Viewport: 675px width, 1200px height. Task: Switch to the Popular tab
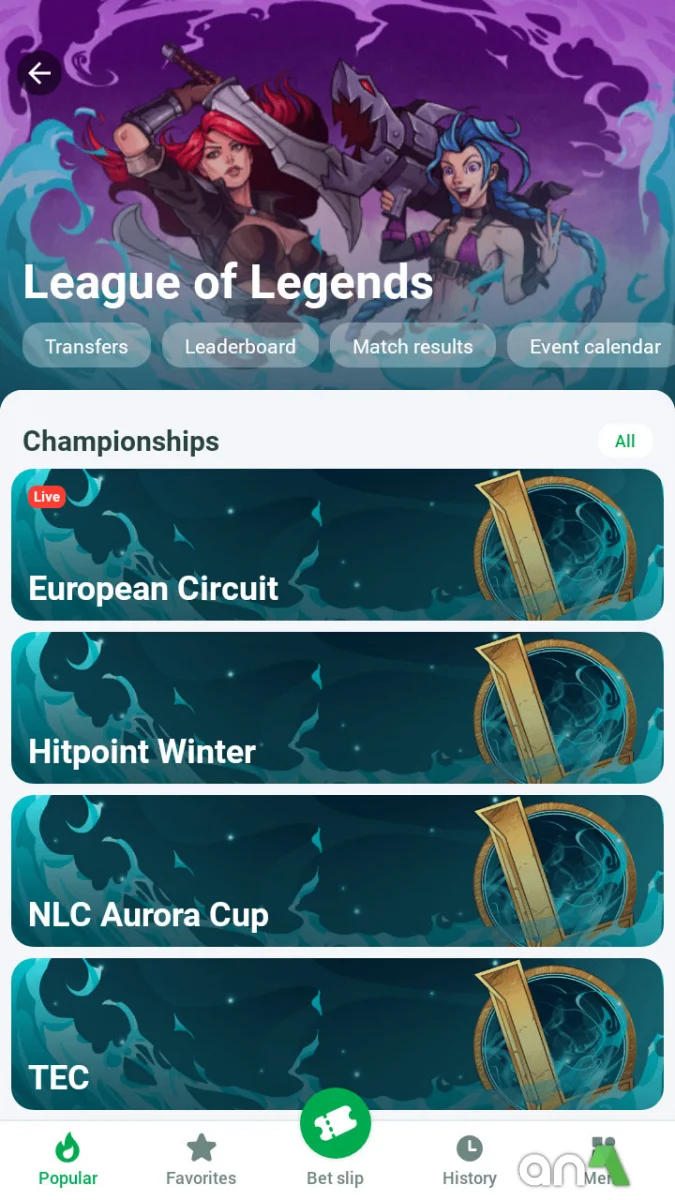tap(68, 1160)
